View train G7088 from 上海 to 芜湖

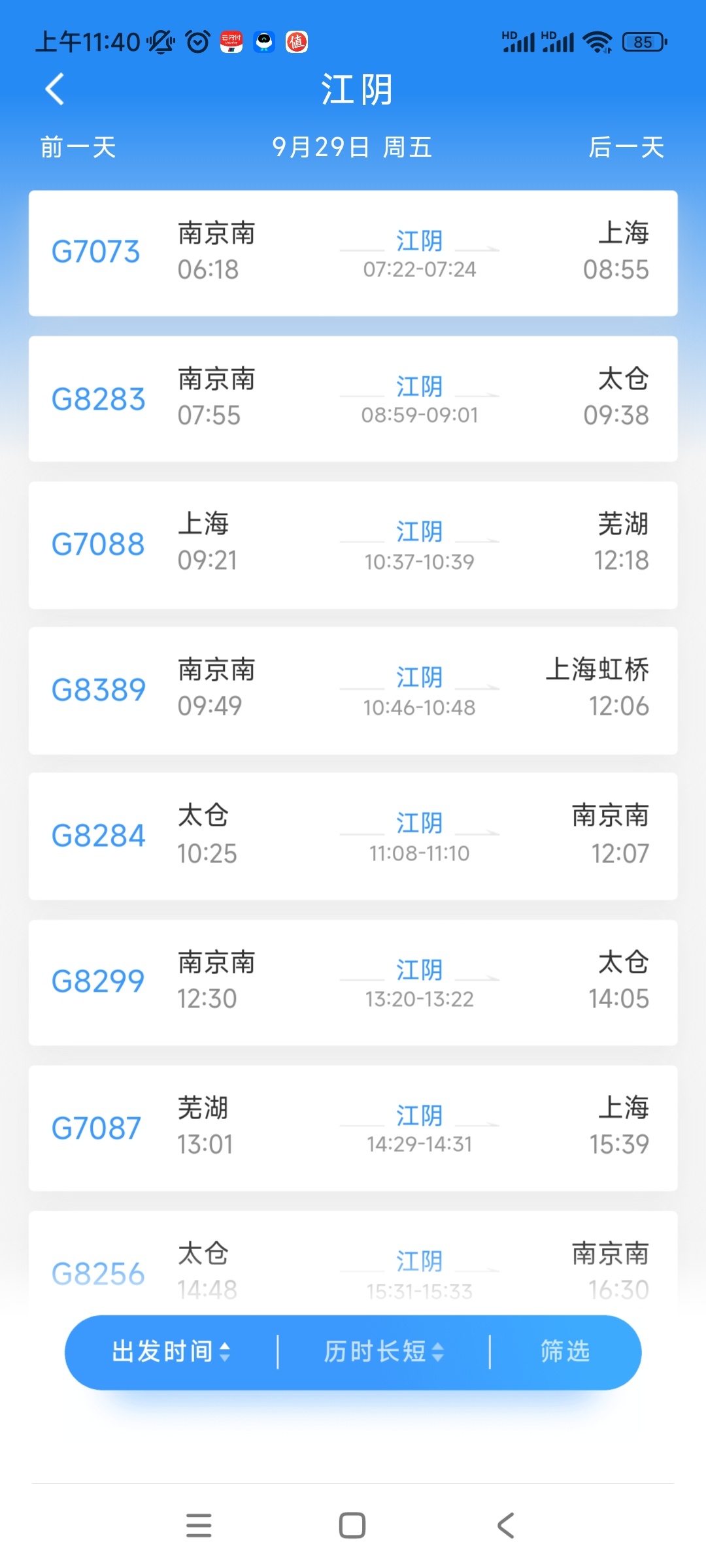point(353,545)
